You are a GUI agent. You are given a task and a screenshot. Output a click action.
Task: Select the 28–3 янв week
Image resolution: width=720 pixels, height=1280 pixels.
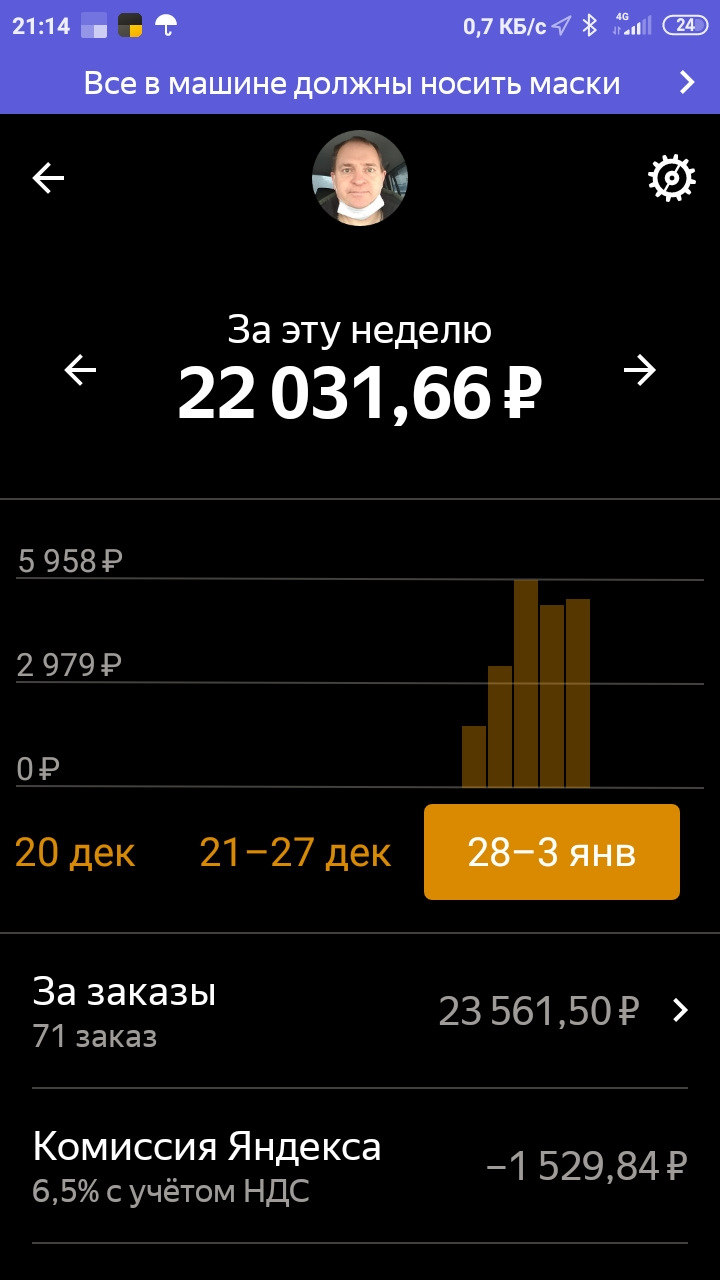coord(552,853)
